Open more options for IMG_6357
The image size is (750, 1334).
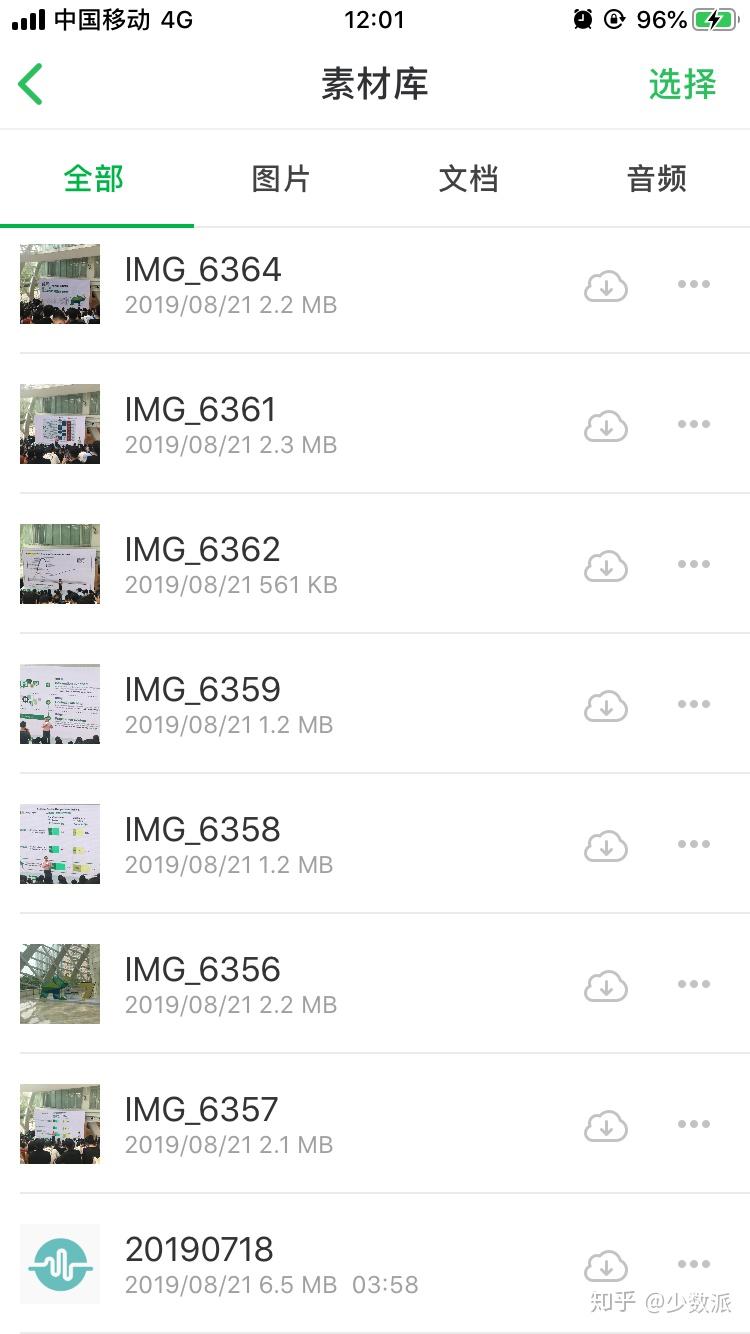coord(693,1124)
